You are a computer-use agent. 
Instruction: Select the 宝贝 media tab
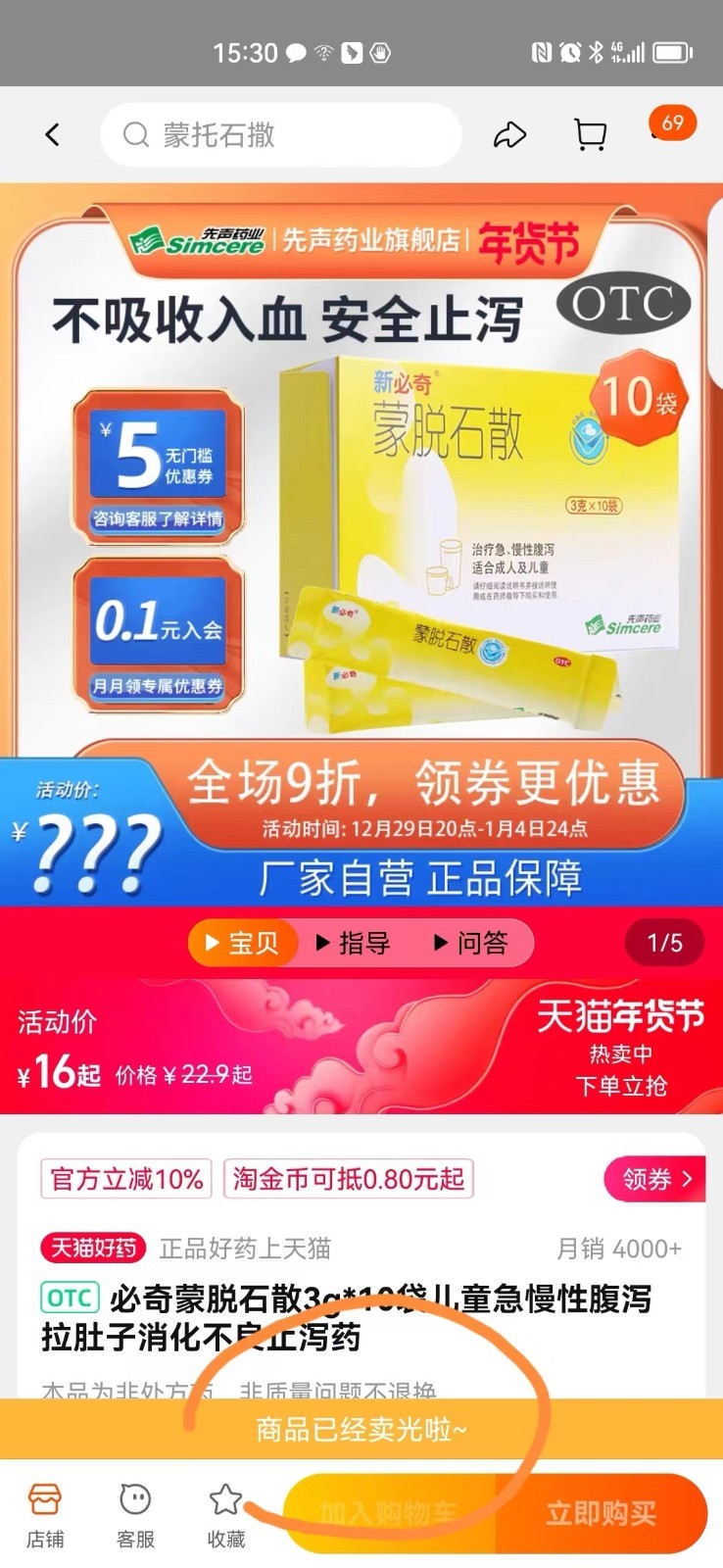242,943
